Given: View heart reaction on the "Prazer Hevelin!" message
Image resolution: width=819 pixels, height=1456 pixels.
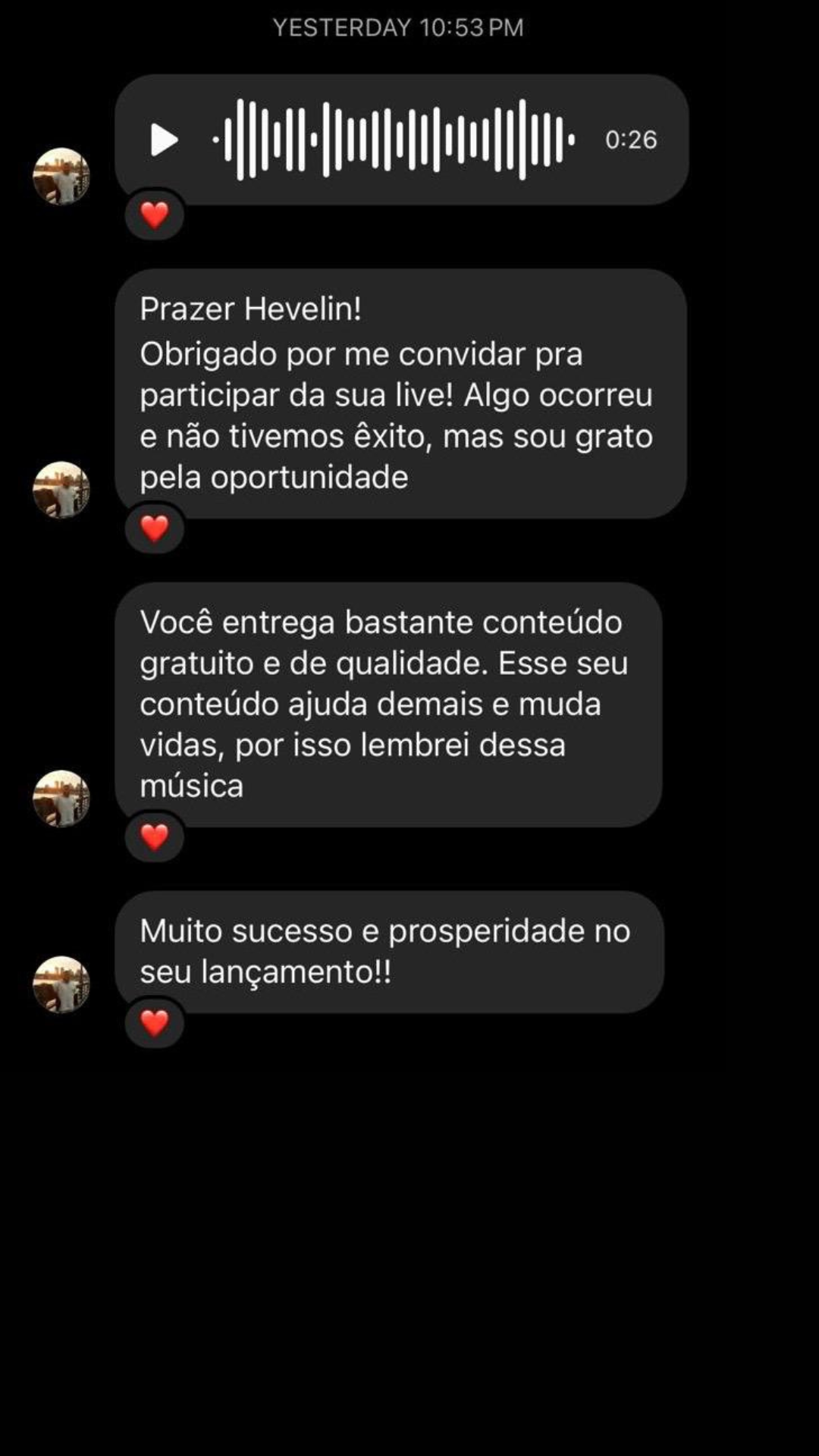Looking at the screenshot, I should tap(155, 529).
